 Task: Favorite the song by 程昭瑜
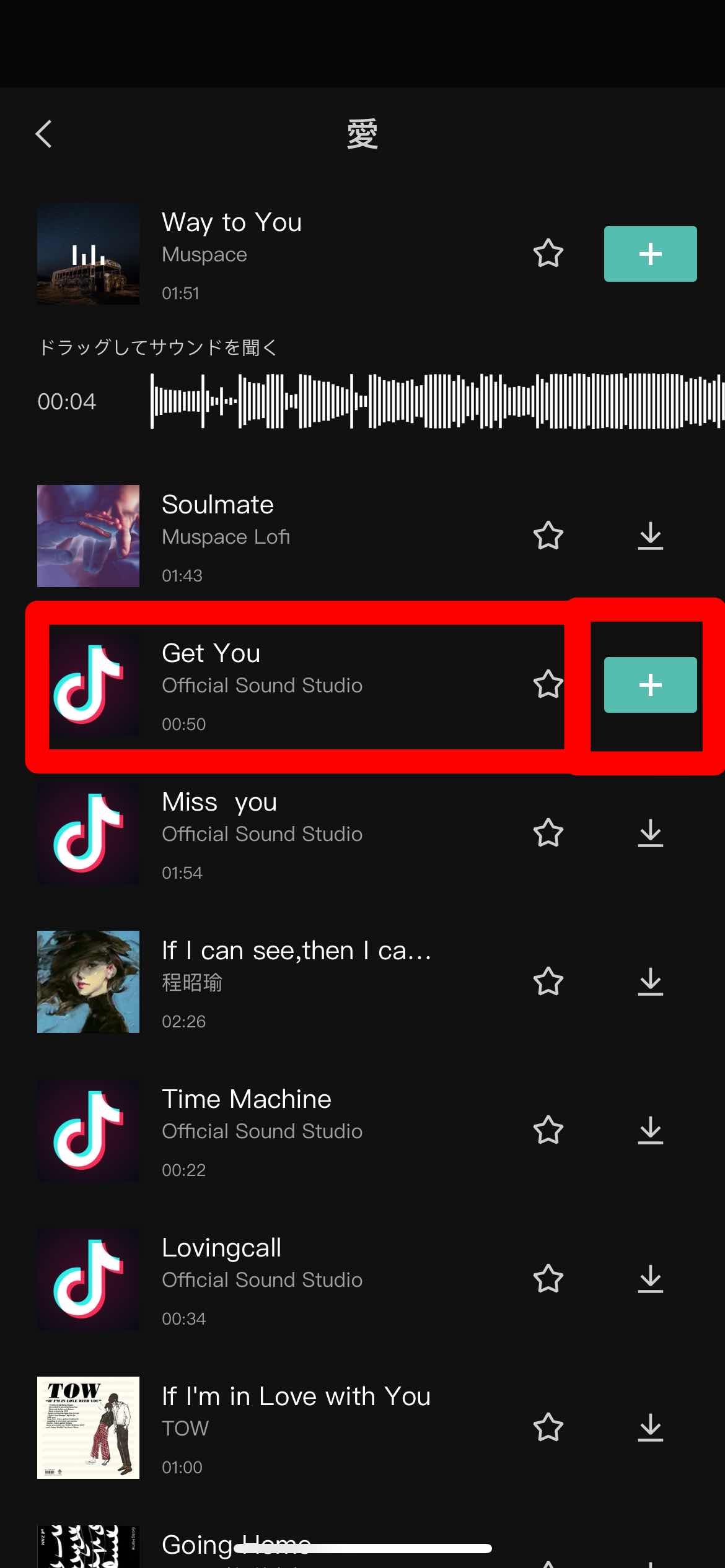[548, 982]
